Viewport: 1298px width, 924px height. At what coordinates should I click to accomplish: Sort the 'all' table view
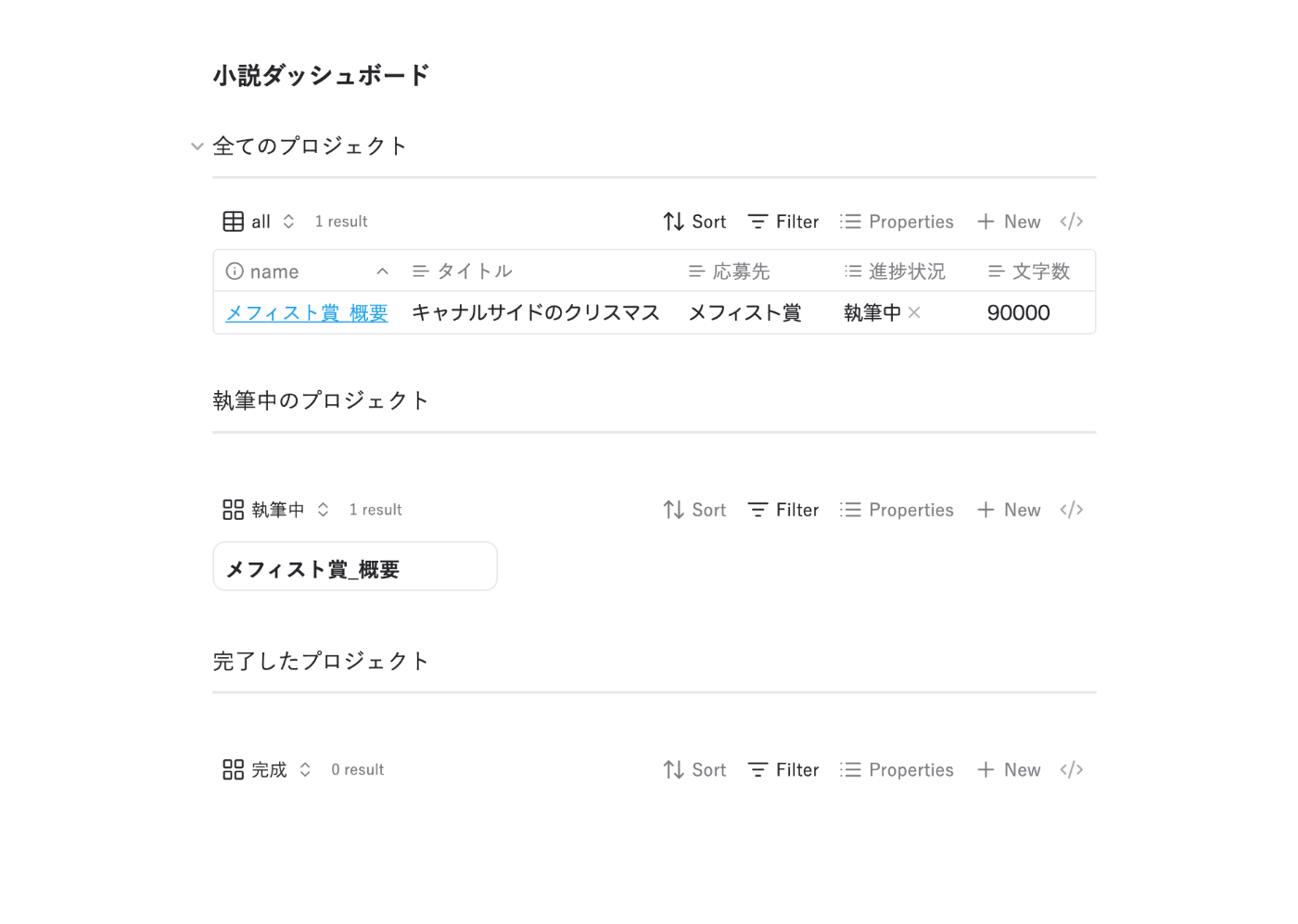[694, 222]
